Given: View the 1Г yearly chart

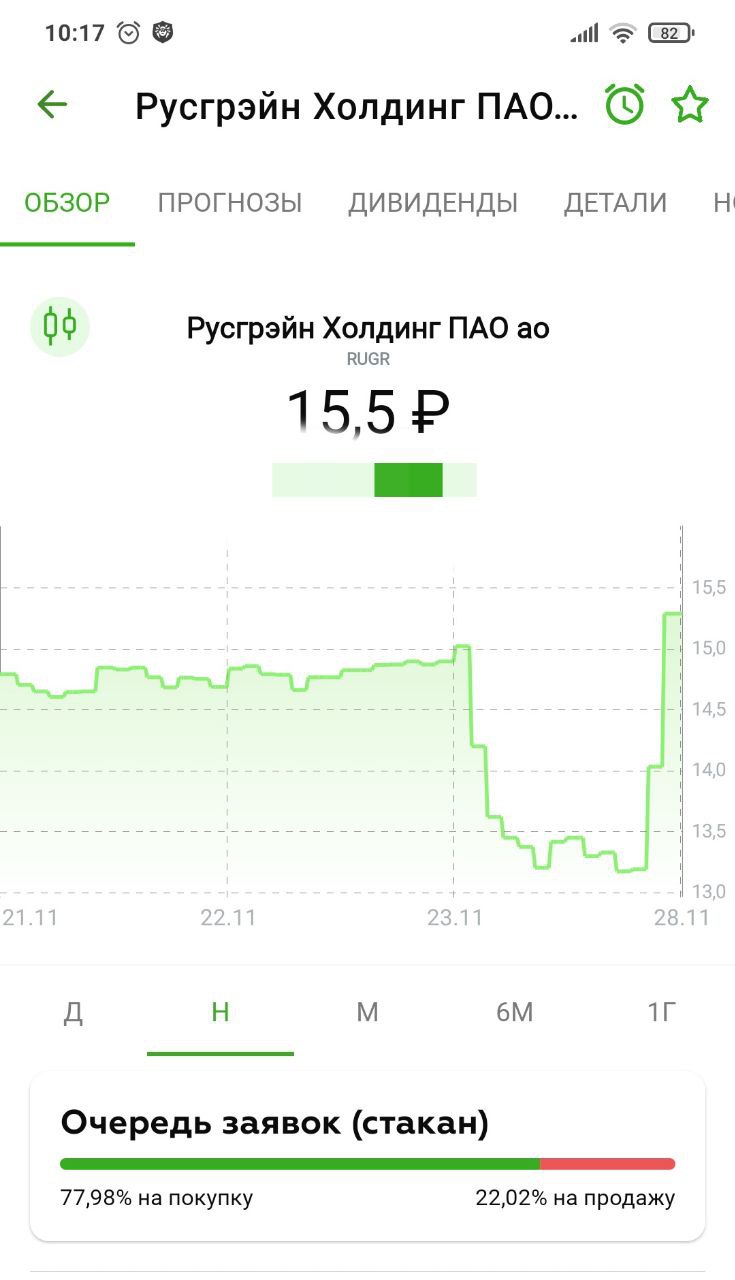Looking at the screenshot, I should click(x=661, y=1012).
